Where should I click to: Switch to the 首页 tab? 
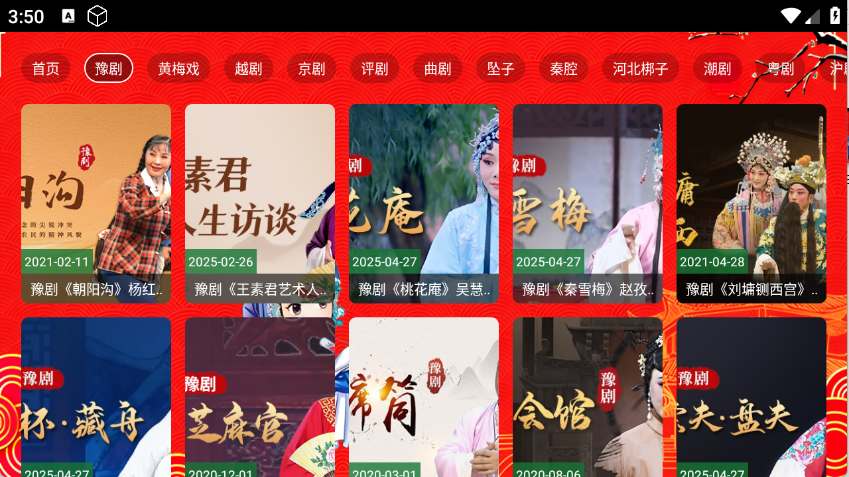click(45, 69)
